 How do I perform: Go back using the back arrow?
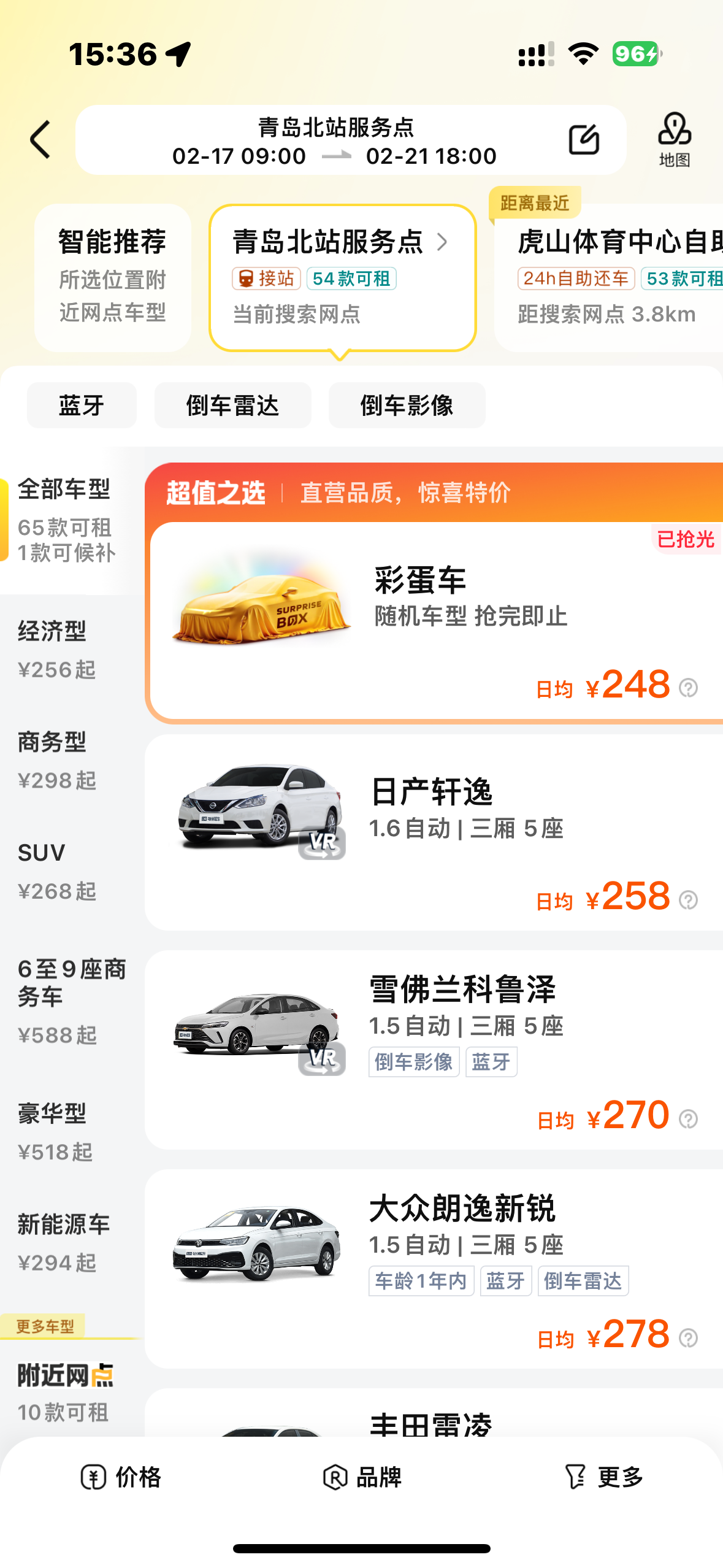point(40,140)
